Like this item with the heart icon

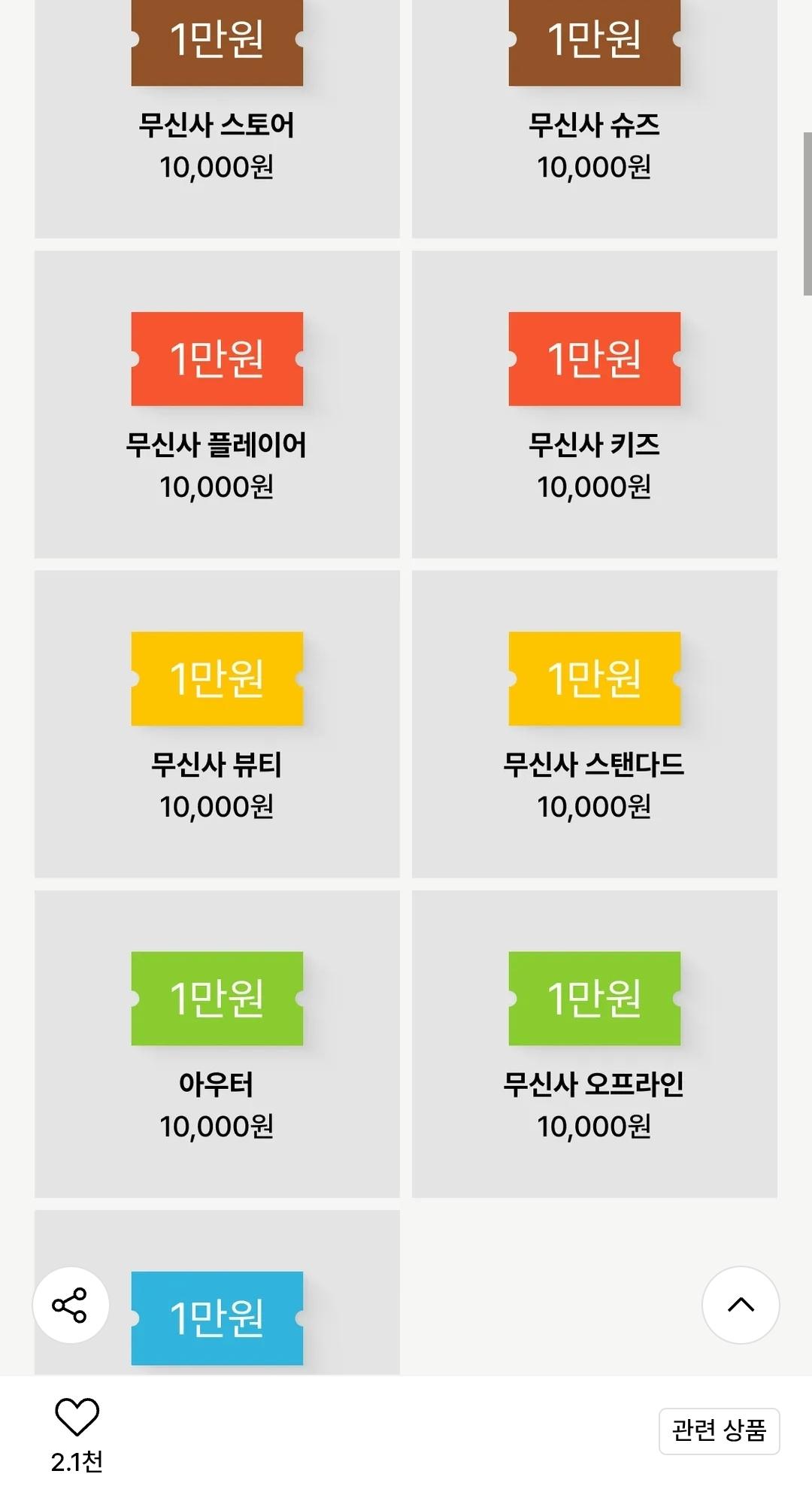click(x=77, y=1417)
